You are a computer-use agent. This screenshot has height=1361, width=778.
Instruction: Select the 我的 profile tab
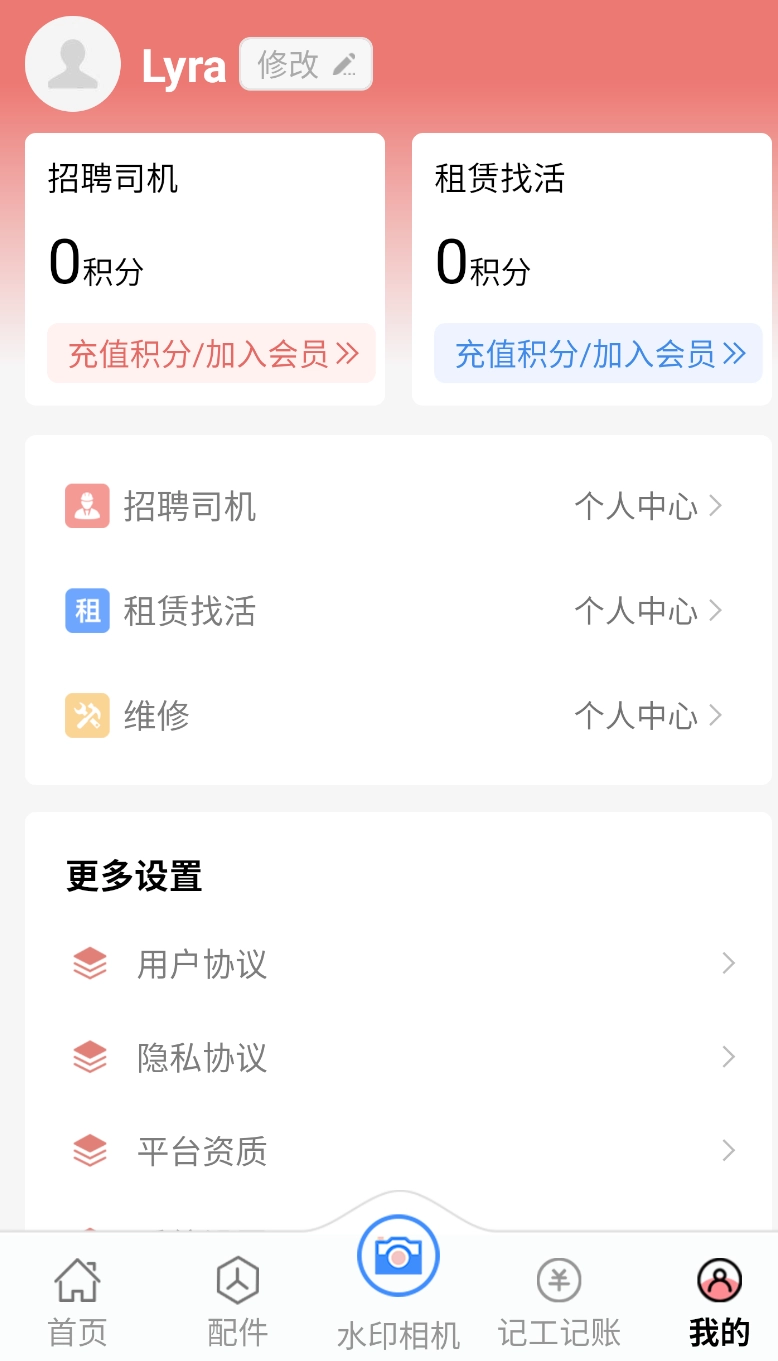pos(719,1302)
